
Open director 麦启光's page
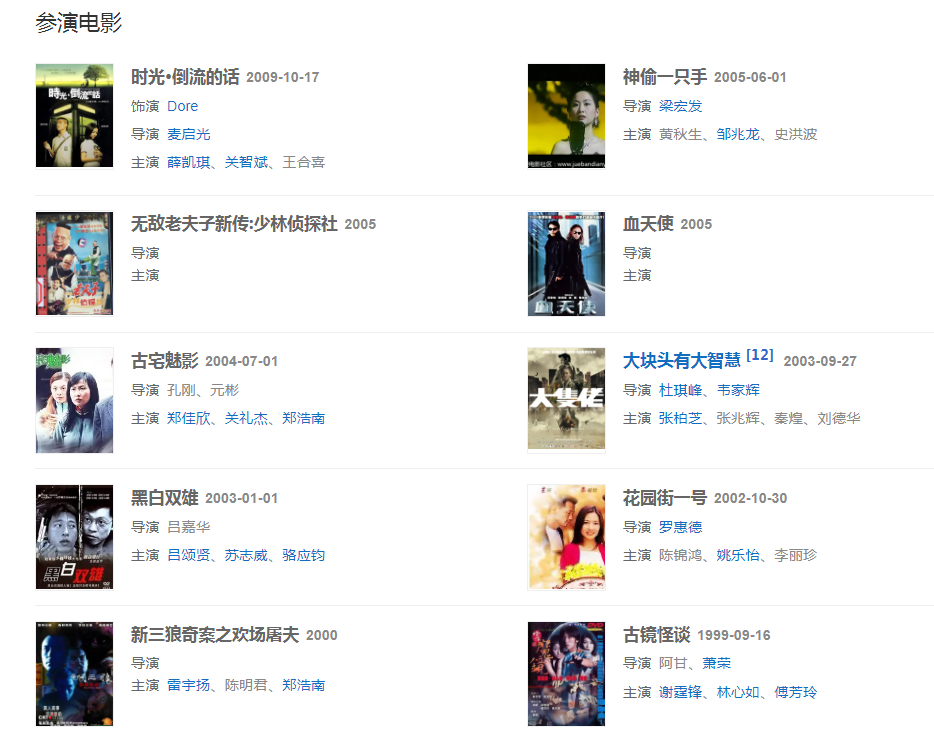coord(188,134)
